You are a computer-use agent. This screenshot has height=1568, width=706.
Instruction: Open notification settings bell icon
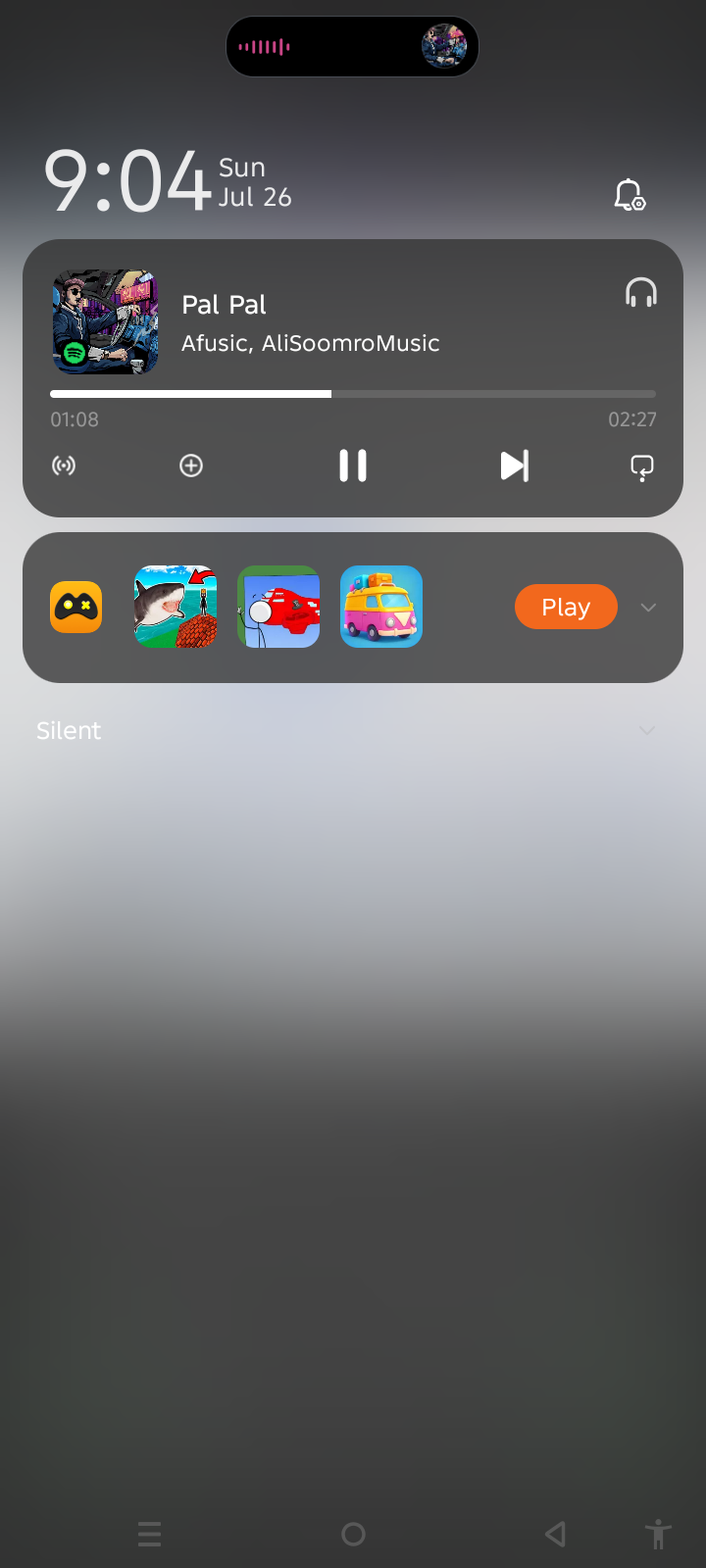point(630,195)
